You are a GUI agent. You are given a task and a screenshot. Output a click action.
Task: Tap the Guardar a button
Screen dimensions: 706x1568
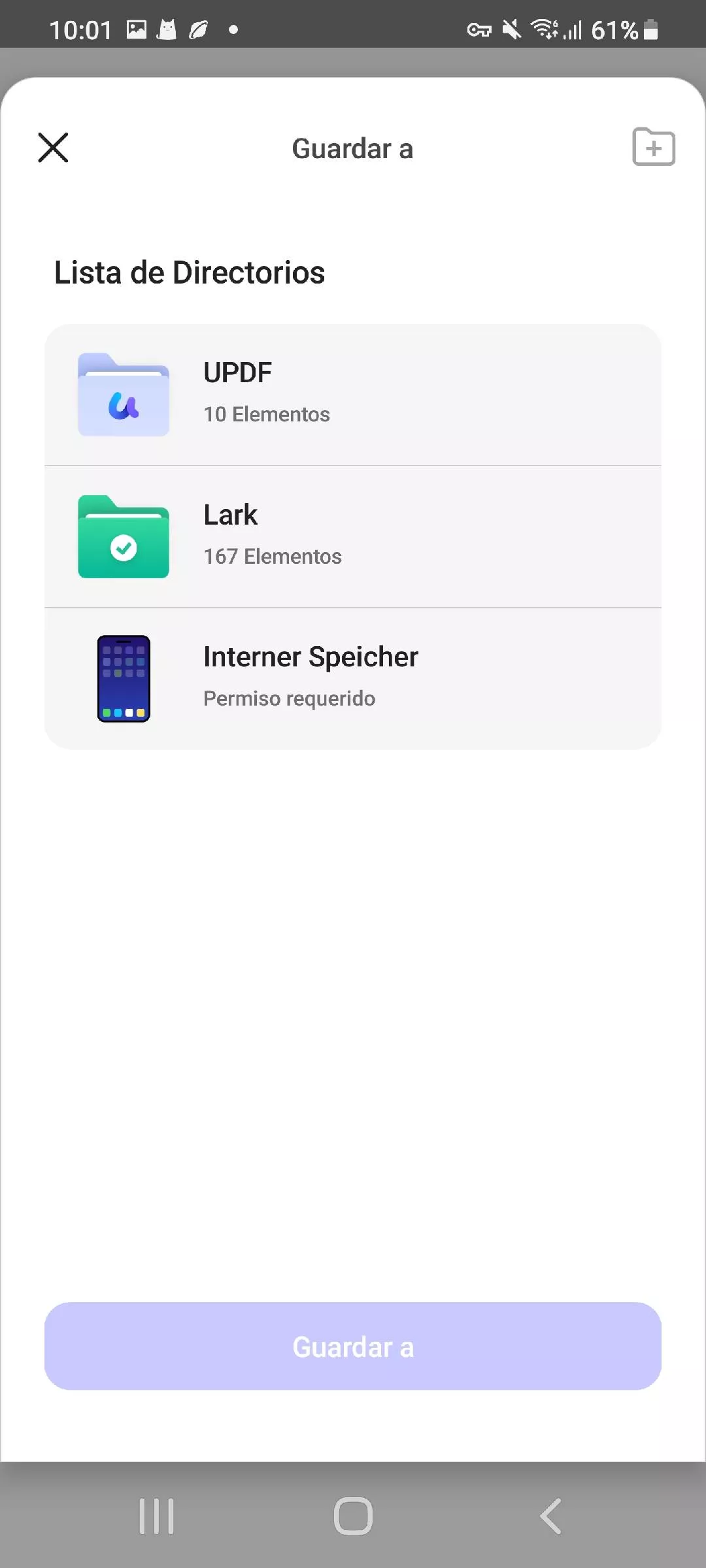[x=353, y=1347]
